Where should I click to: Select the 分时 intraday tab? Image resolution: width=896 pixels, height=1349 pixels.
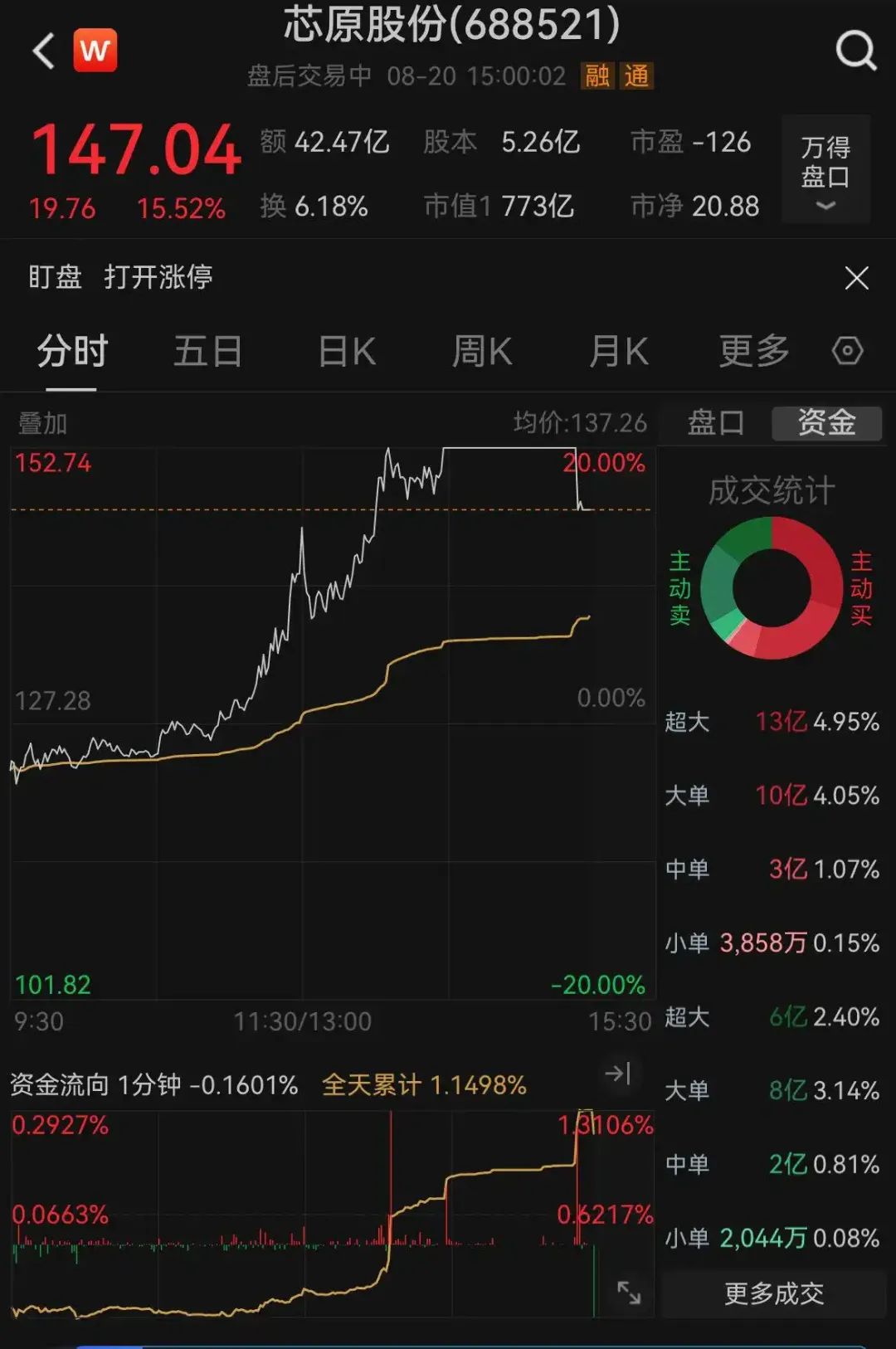point(72,352)
